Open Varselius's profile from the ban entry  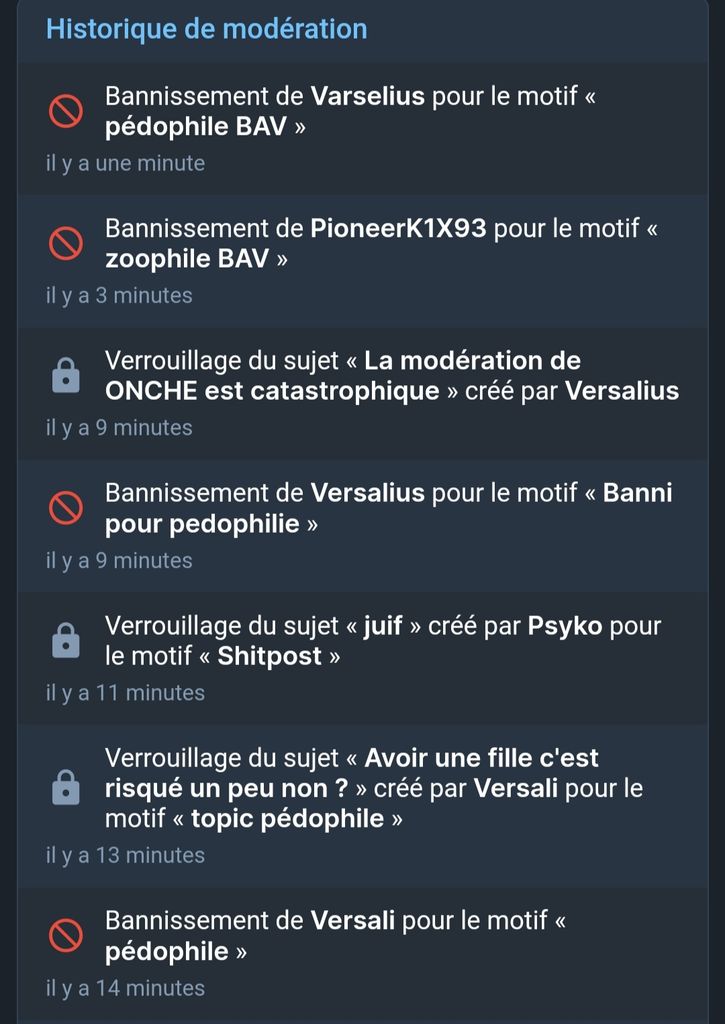pos(367,97)
